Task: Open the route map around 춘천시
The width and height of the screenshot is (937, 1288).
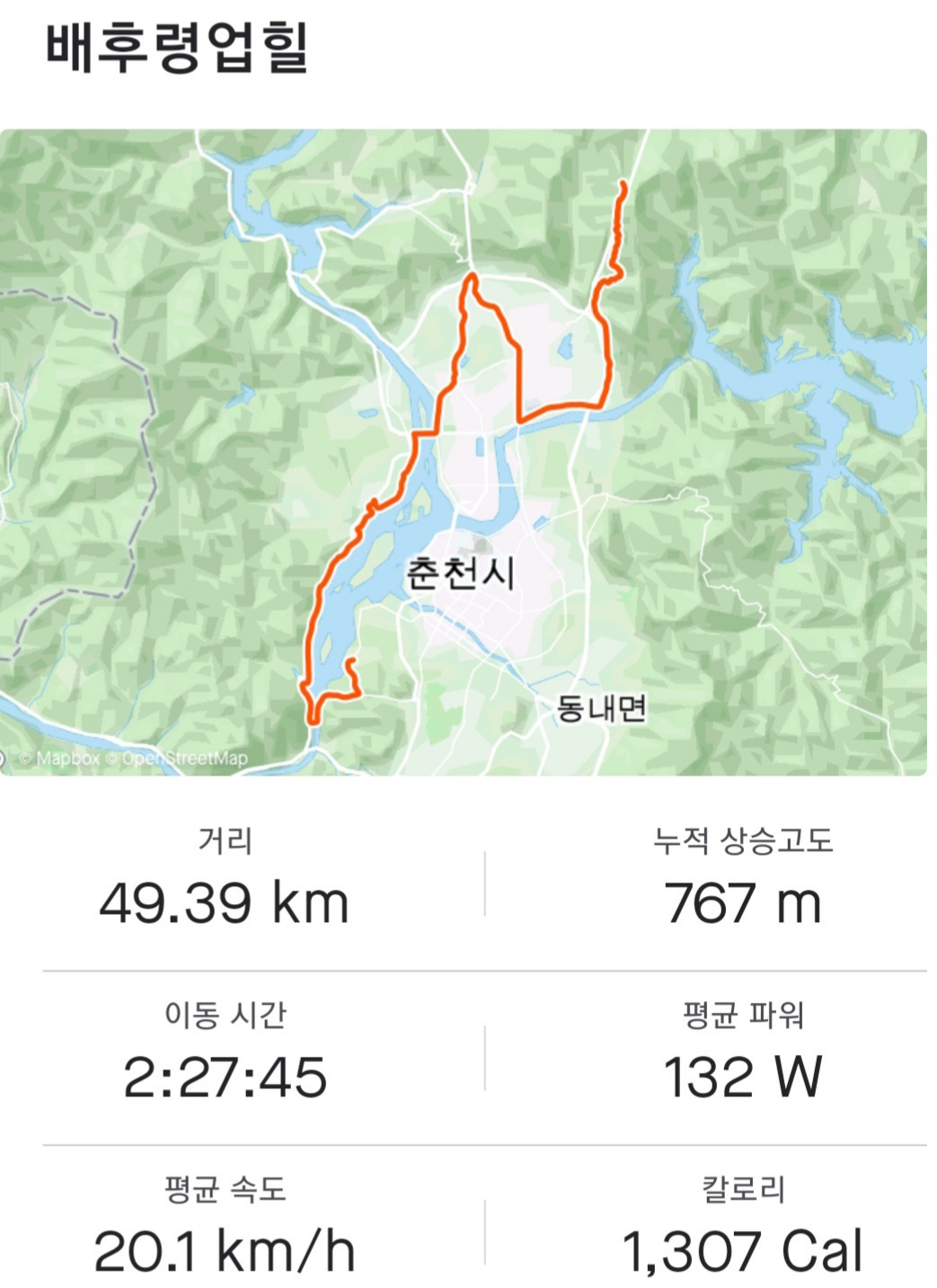Action: click(x=463, y=452)
